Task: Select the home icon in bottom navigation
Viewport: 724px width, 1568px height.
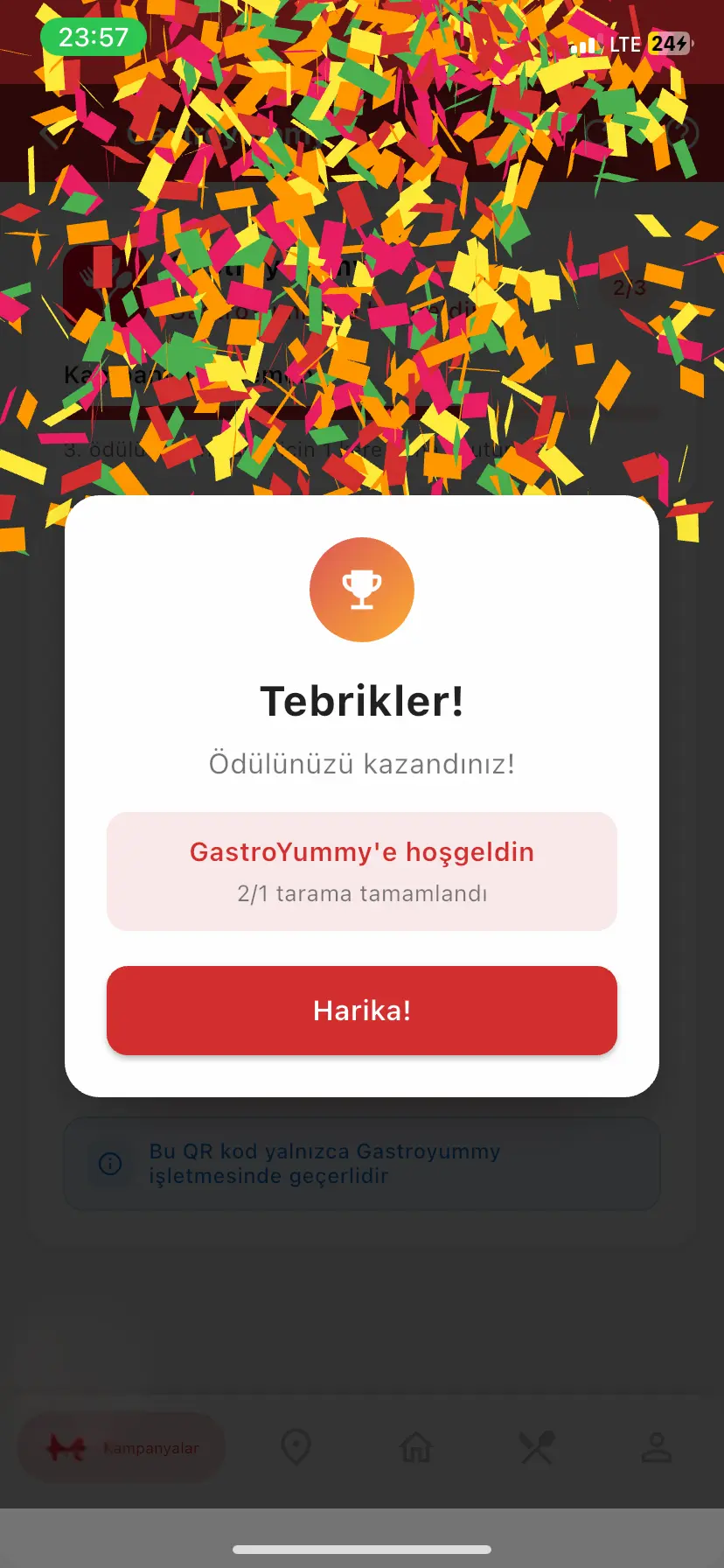Action: pos(417,1447)
